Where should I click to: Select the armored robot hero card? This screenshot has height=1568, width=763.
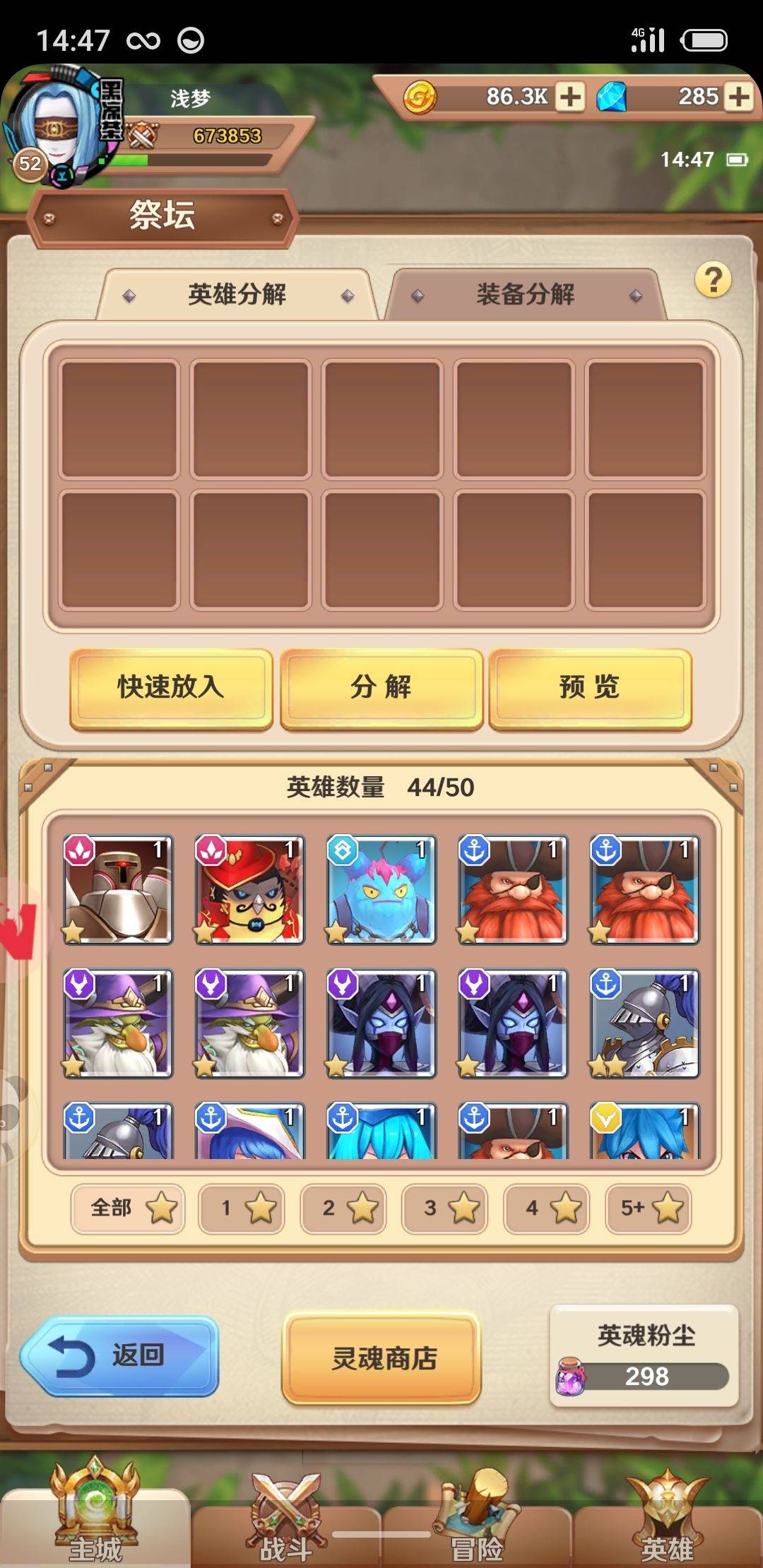pos(118,890)
